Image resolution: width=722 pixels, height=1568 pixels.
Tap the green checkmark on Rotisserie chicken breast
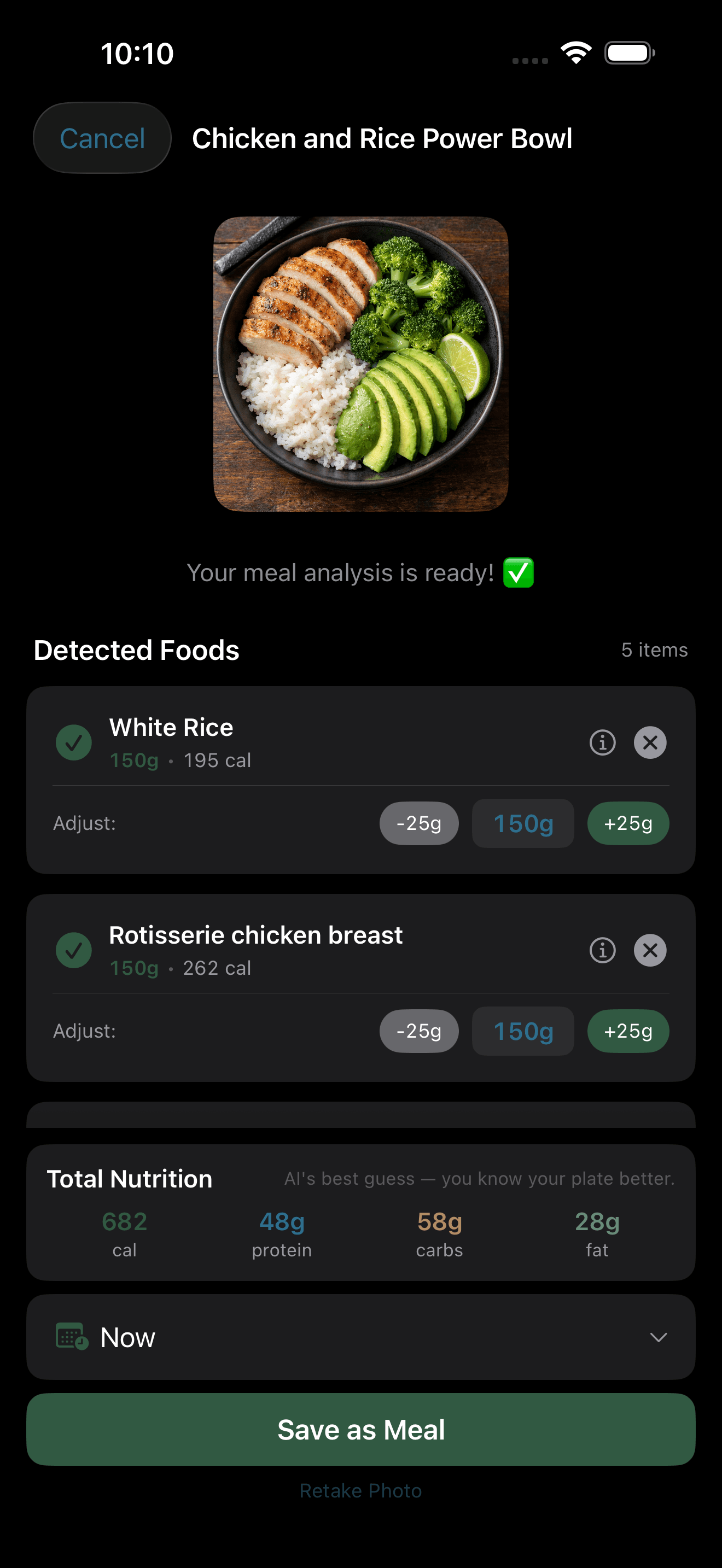click(x=73, y=950)
